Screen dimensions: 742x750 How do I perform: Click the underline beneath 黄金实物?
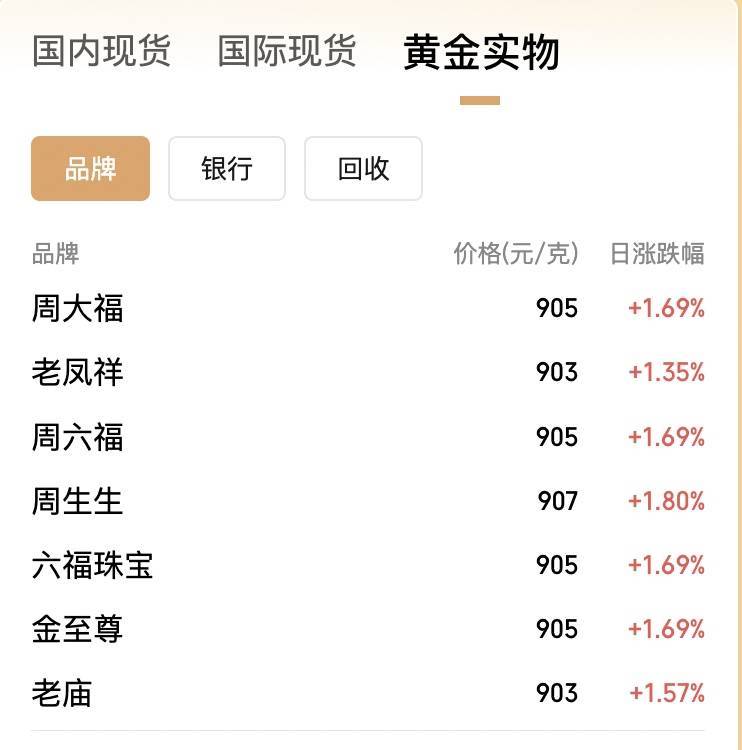point(481,97)
